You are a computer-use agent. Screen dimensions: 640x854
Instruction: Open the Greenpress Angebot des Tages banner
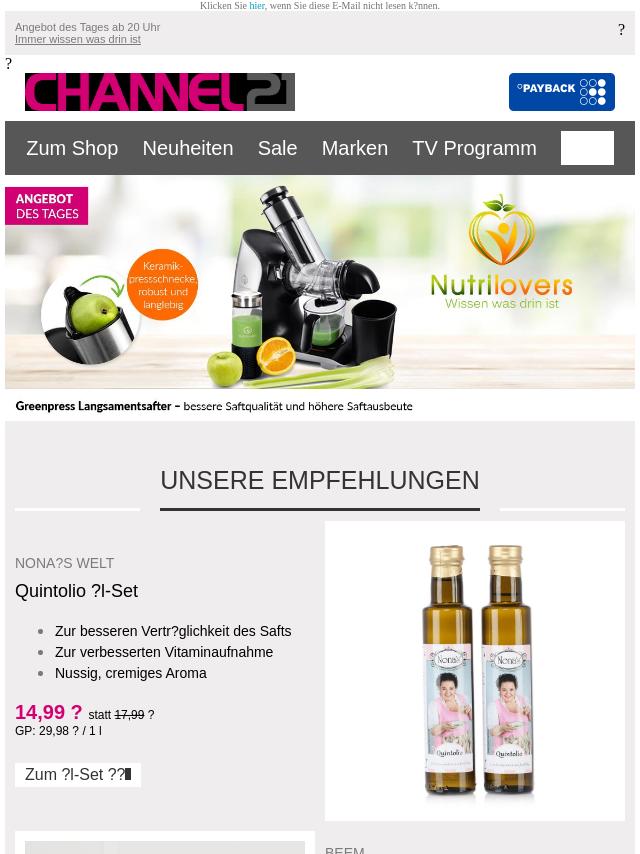tap(320, 297)
